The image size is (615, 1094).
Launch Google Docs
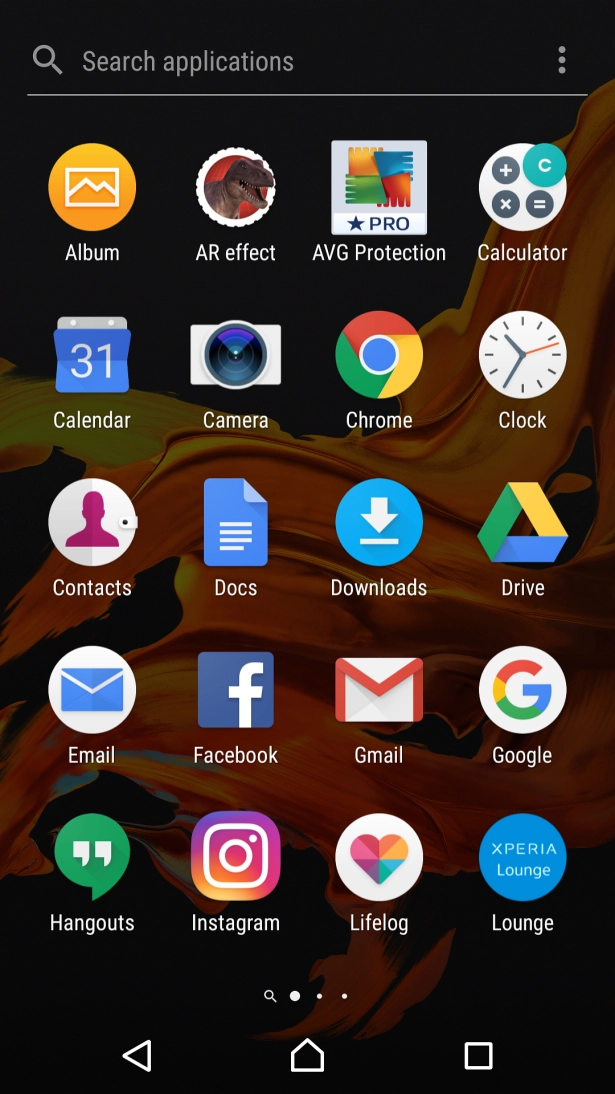235,522
